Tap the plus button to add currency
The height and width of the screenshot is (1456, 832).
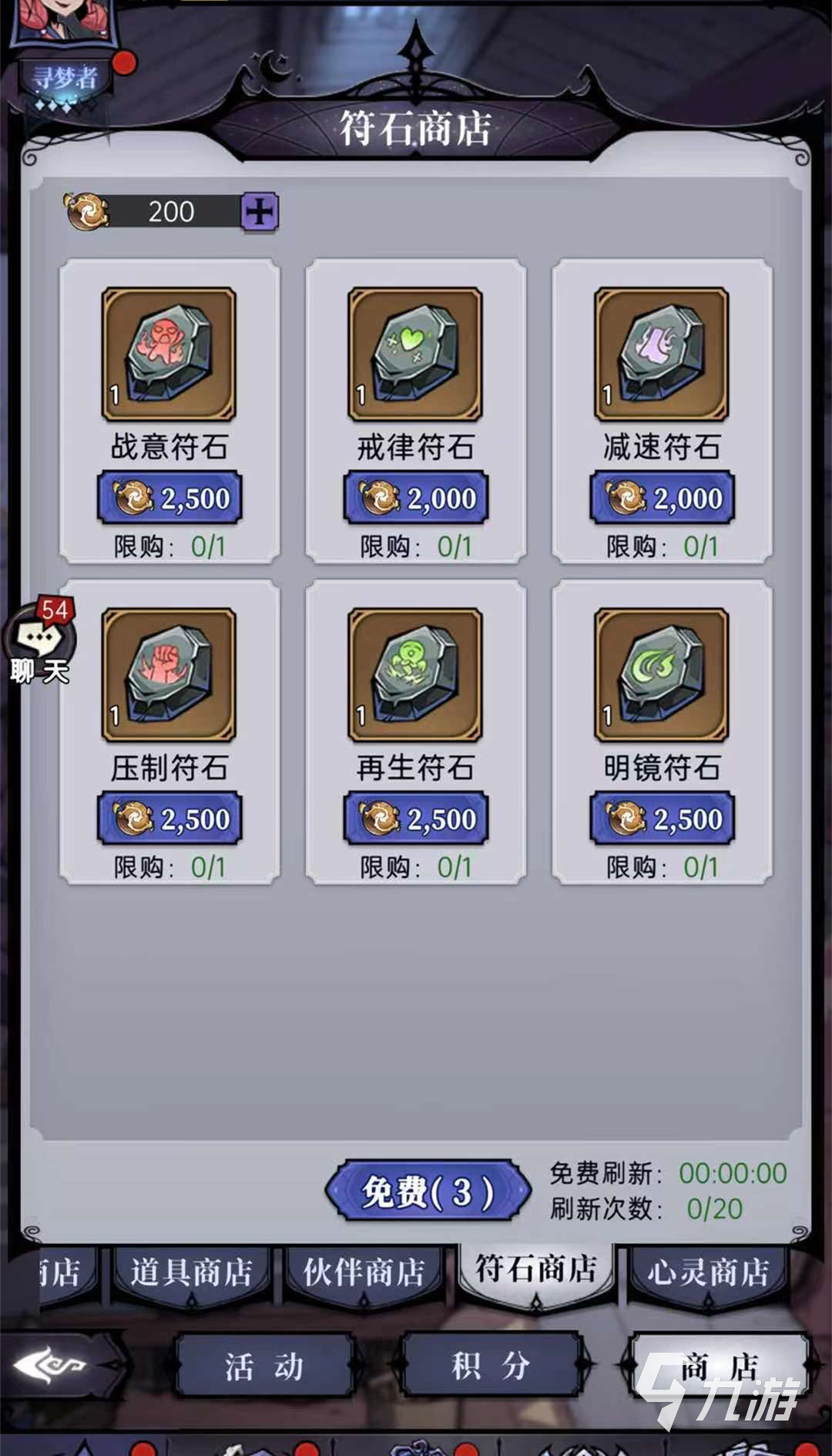[x=260, y=212]
